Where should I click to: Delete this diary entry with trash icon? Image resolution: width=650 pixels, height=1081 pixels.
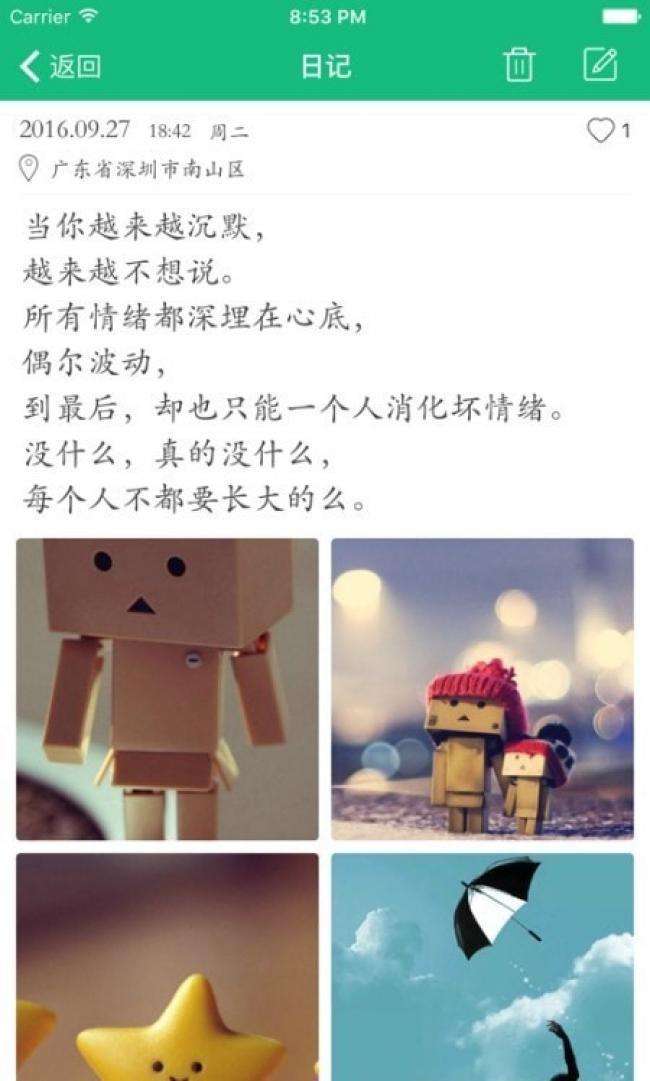click(518, 65)
